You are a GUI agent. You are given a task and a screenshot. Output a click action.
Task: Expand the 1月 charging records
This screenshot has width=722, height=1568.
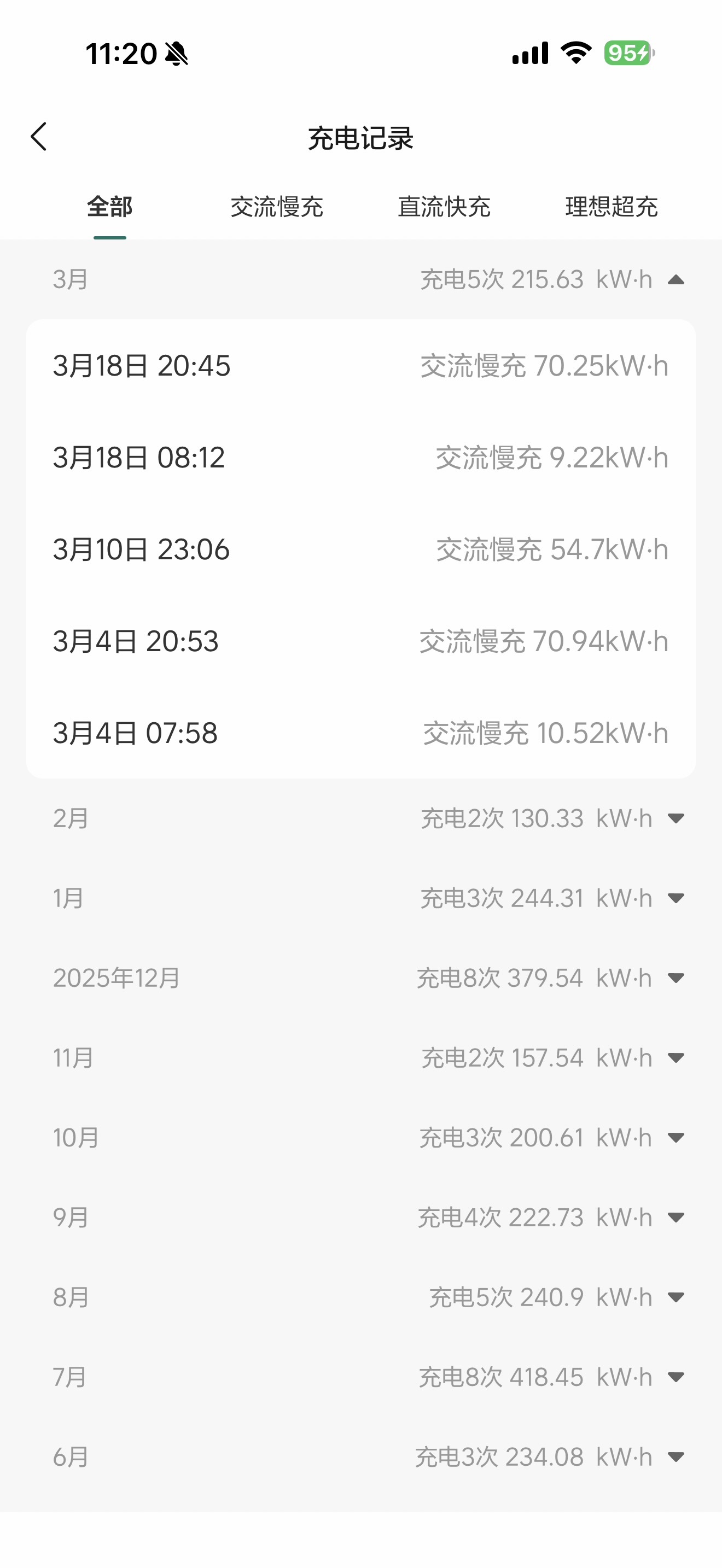click(676, 898)
